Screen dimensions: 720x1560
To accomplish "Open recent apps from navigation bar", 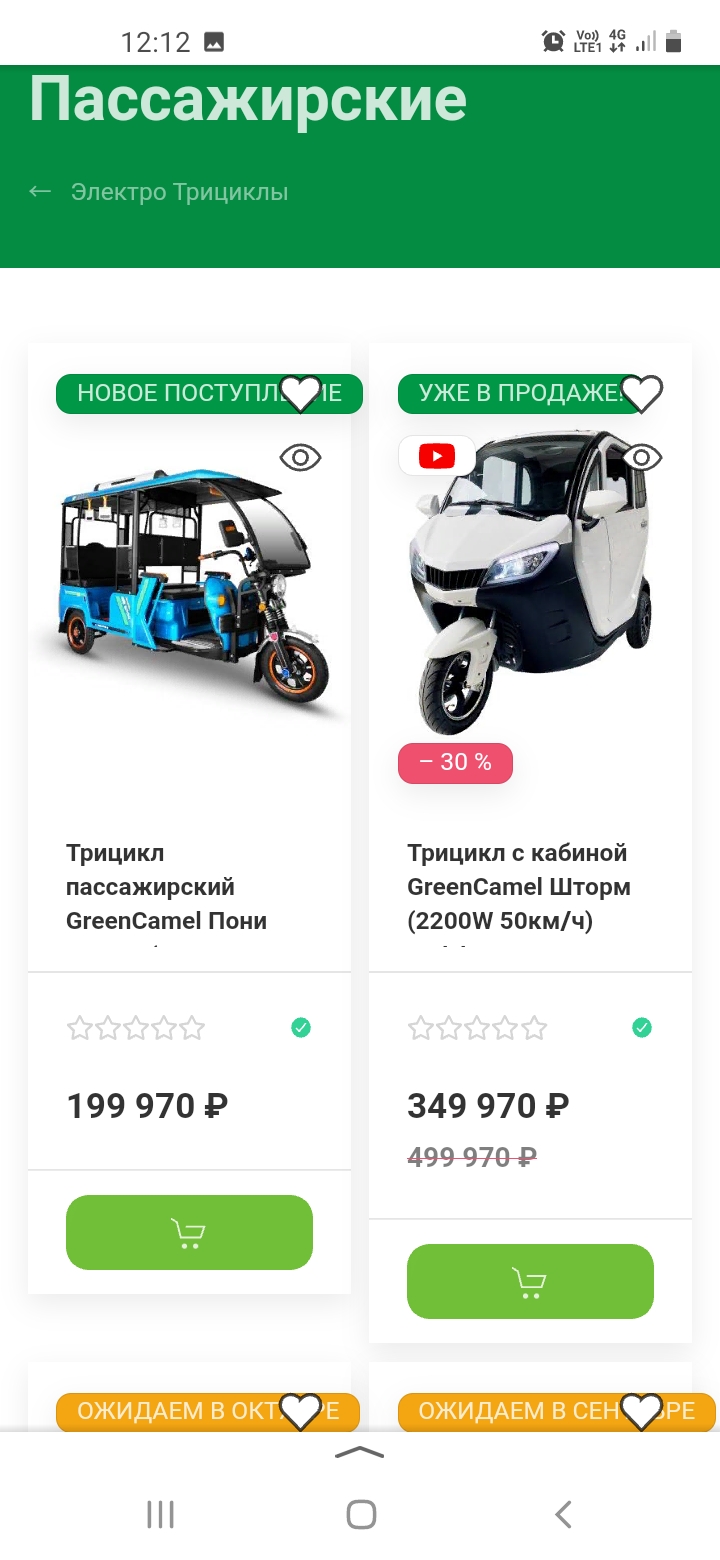I will (160, 1514).
